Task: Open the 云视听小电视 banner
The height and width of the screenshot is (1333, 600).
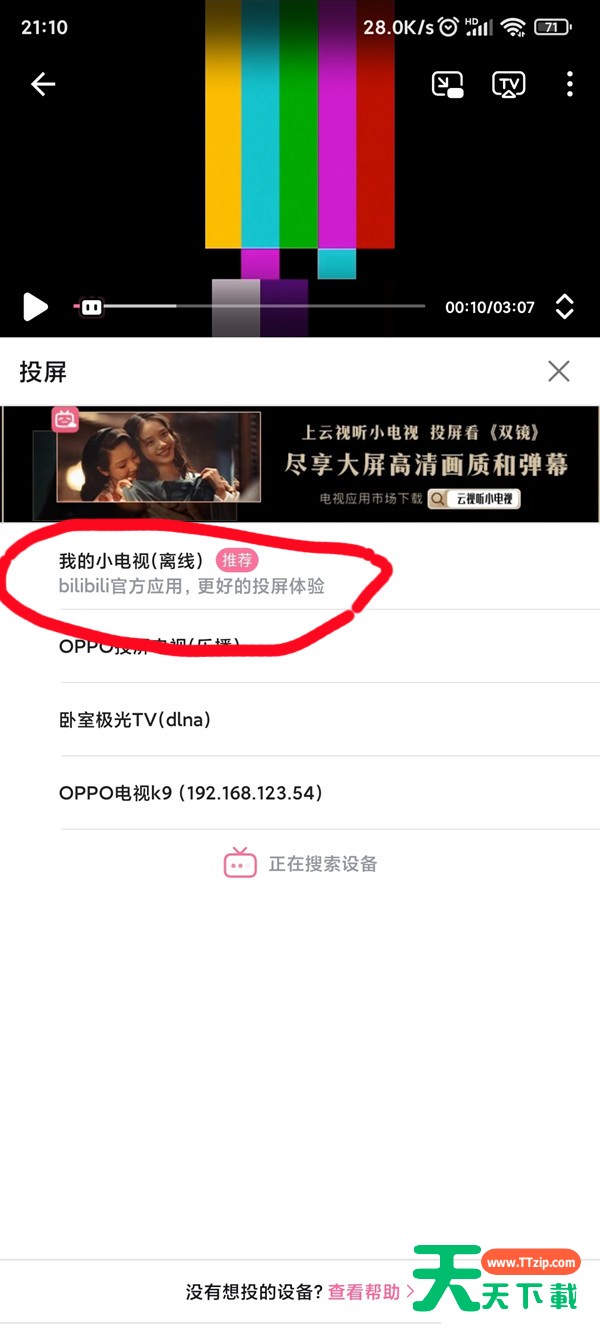Action: [300, 463]
